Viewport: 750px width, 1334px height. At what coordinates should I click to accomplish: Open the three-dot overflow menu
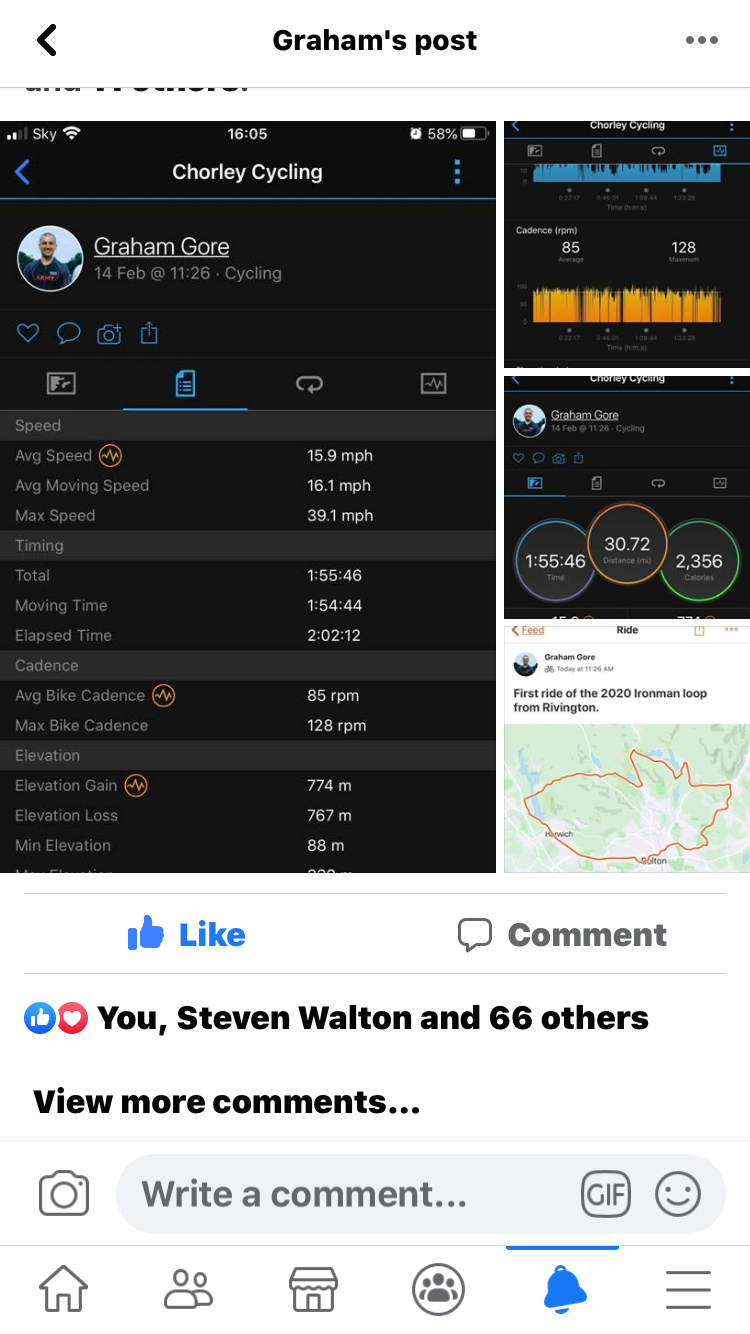[702, 41]
